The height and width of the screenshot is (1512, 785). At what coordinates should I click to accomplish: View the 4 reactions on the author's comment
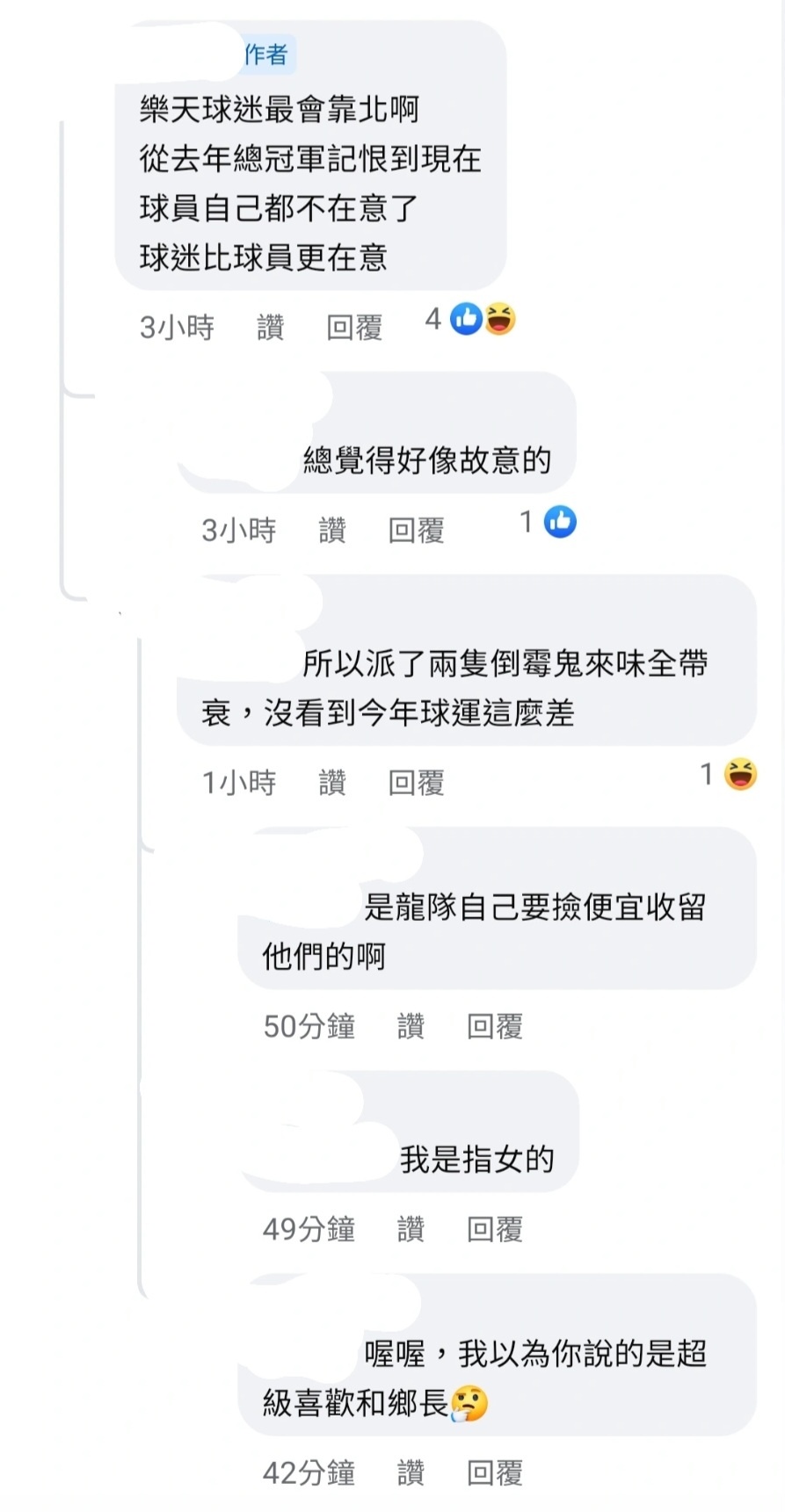472,319
